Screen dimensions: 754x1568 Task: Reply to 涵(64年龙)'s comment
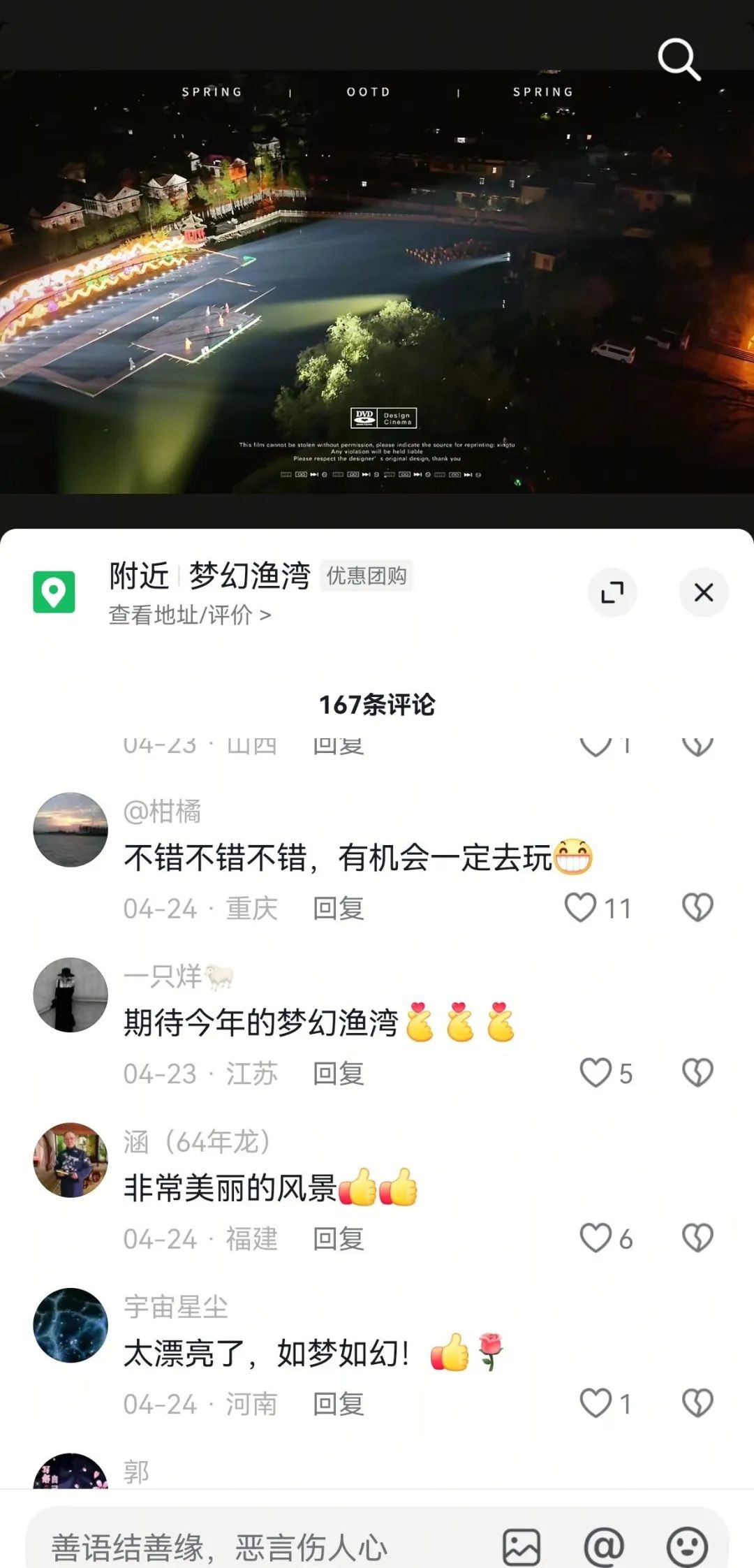coord(339,1239)
